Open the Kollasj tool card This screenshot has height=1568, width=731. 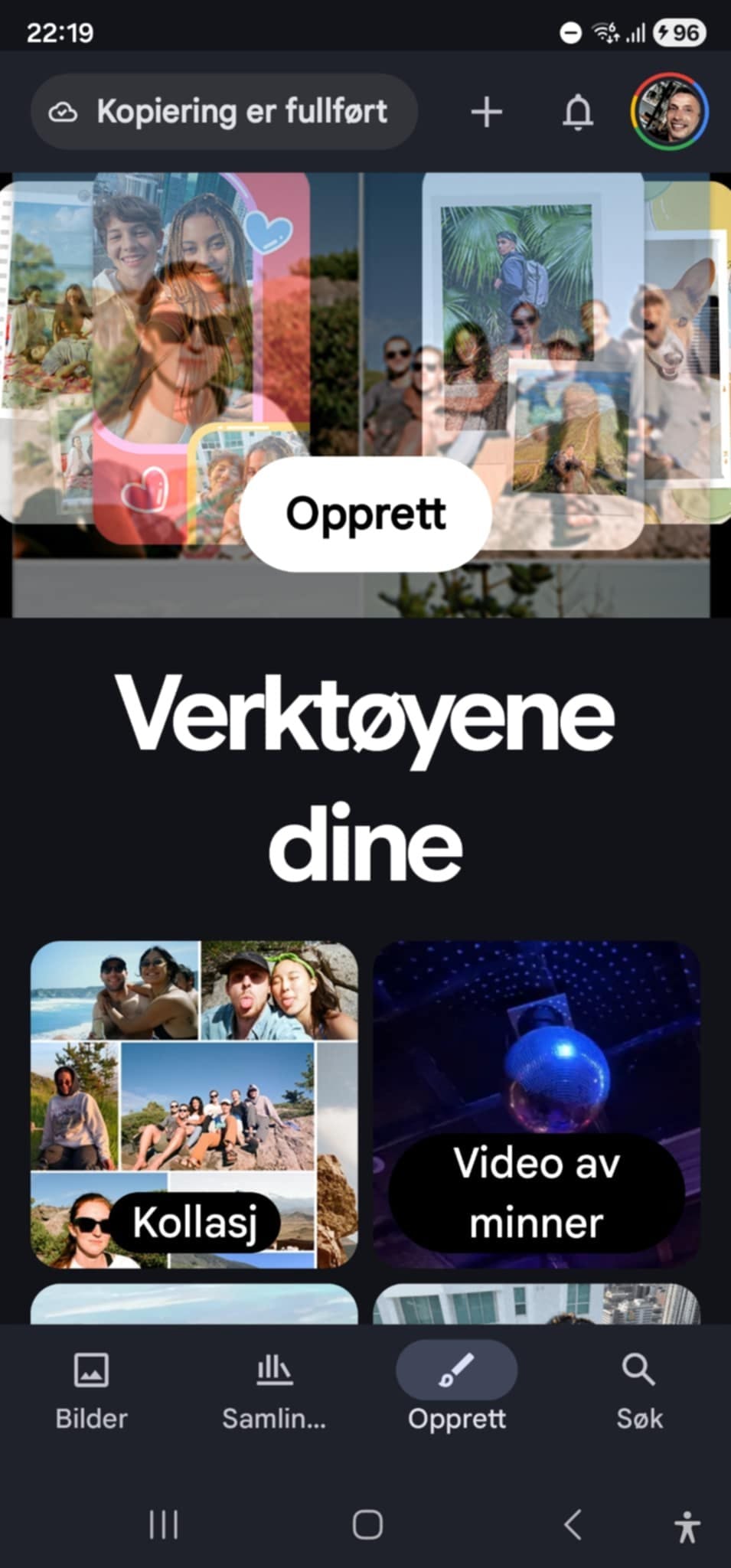[194, 1103]
